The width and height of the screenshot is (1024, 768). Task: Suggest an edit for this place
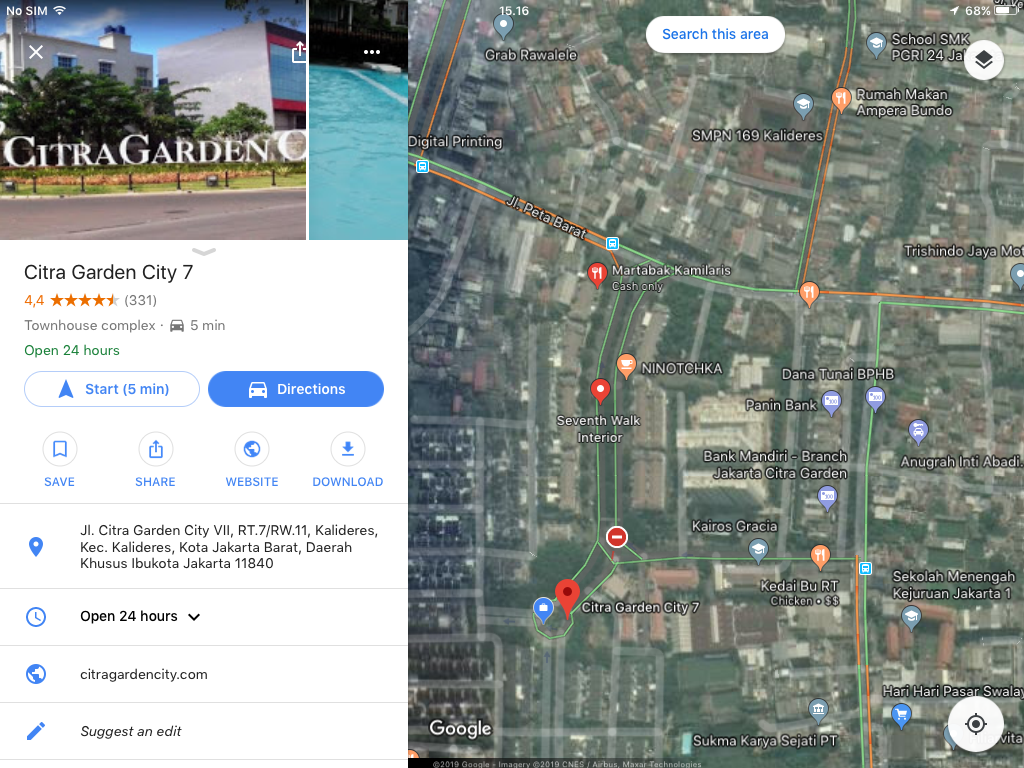coord(131,731)
